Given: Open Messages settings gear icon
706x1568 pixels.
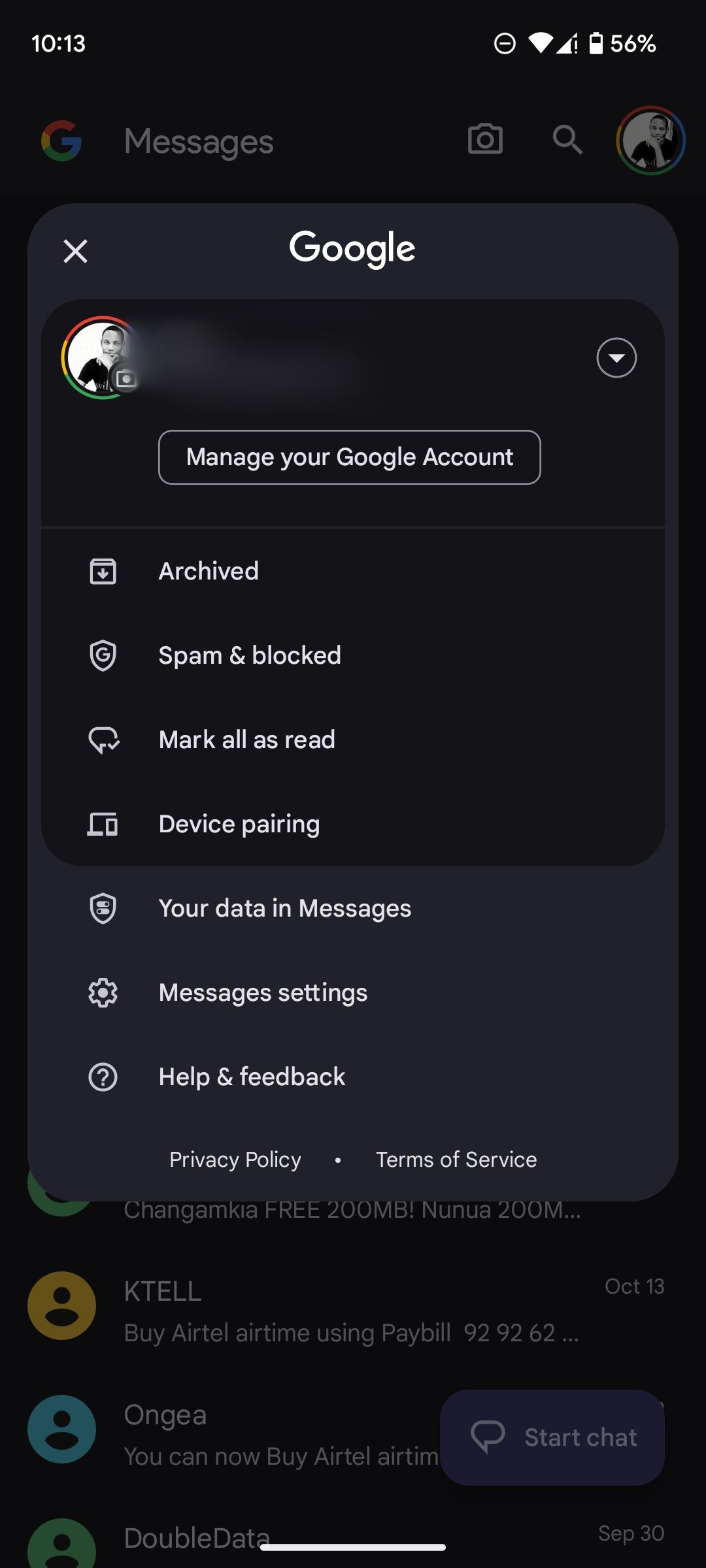Looking at the screenshot, I should (103, 991).
